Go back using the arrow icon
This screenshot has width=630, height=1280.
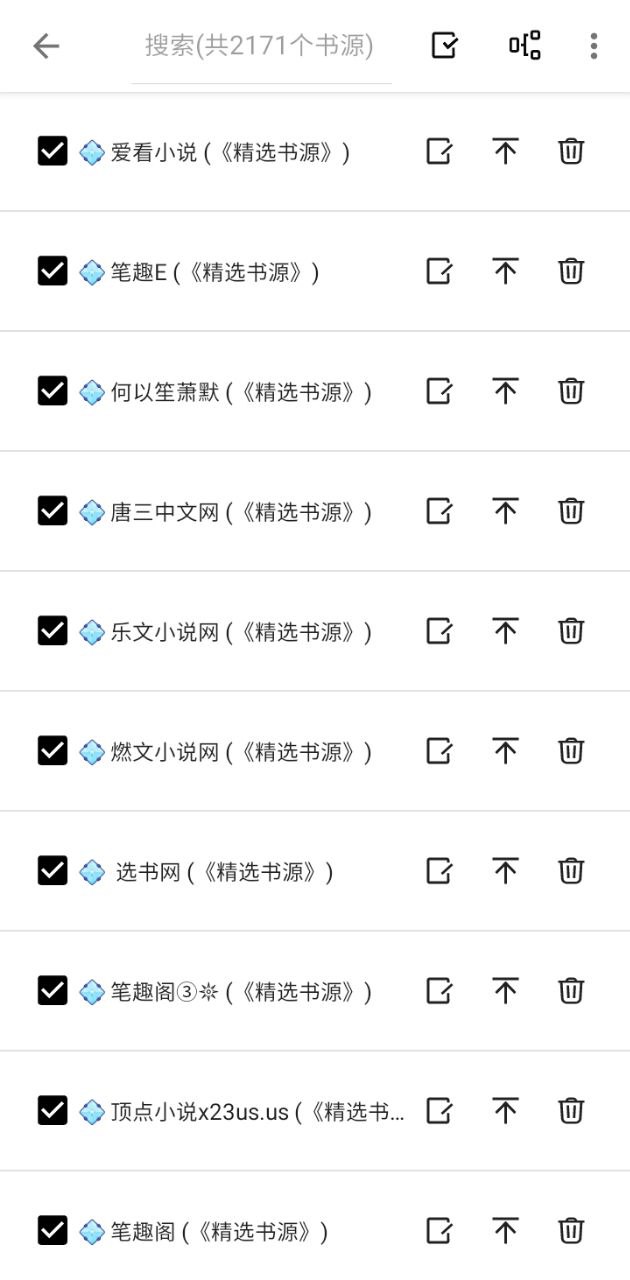pyautogui.click(x=46, y=45)
